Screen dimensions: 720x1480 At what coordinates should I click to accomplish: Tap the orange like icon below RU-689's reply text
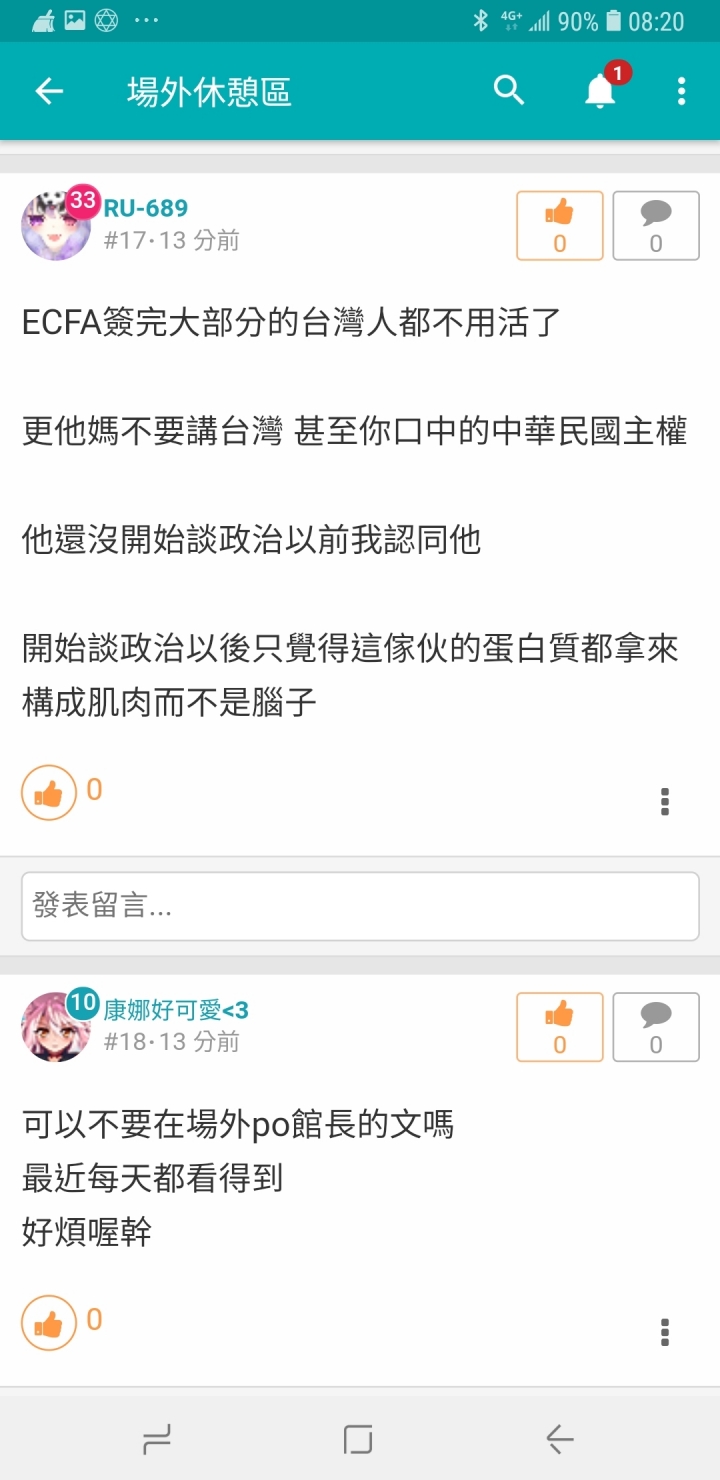(48, 791)
